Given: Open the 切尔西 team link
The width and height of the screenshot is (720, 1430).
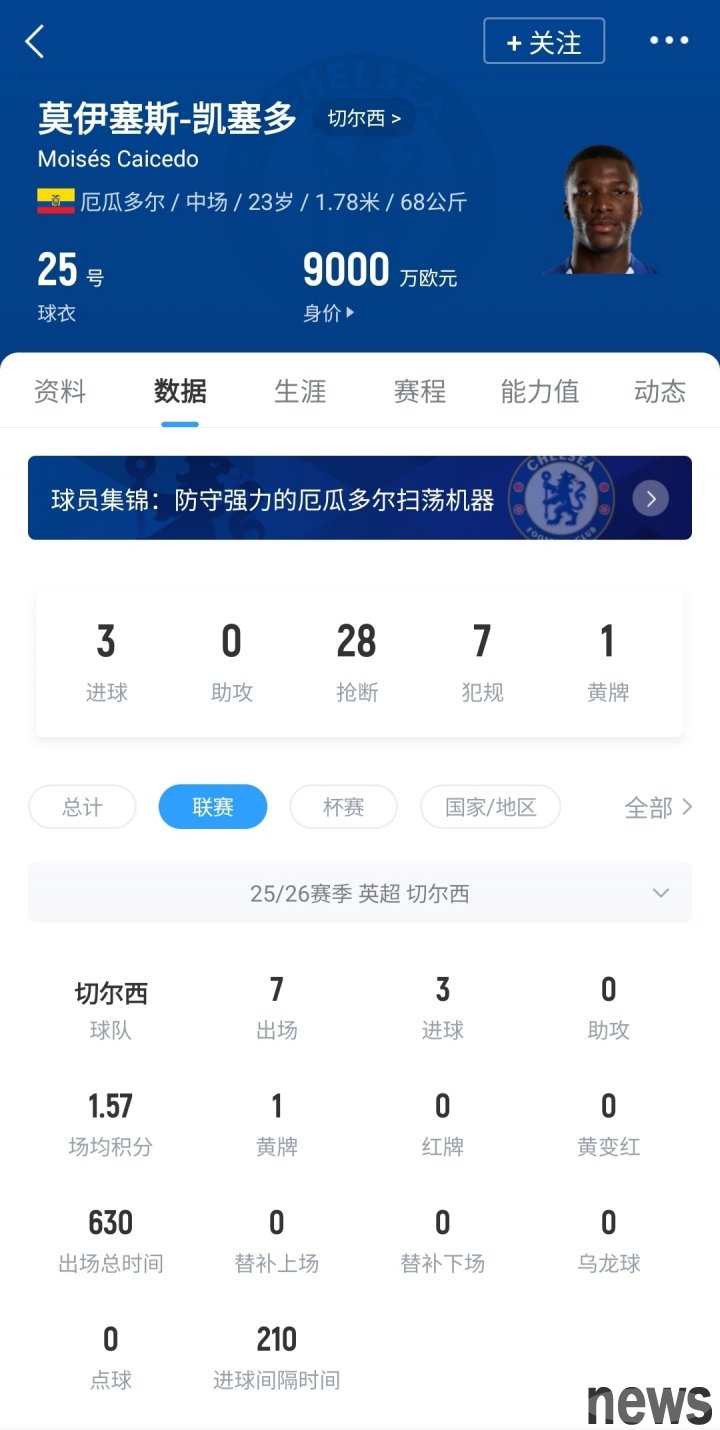Looking at the screenshot, I should click(364, 118).
